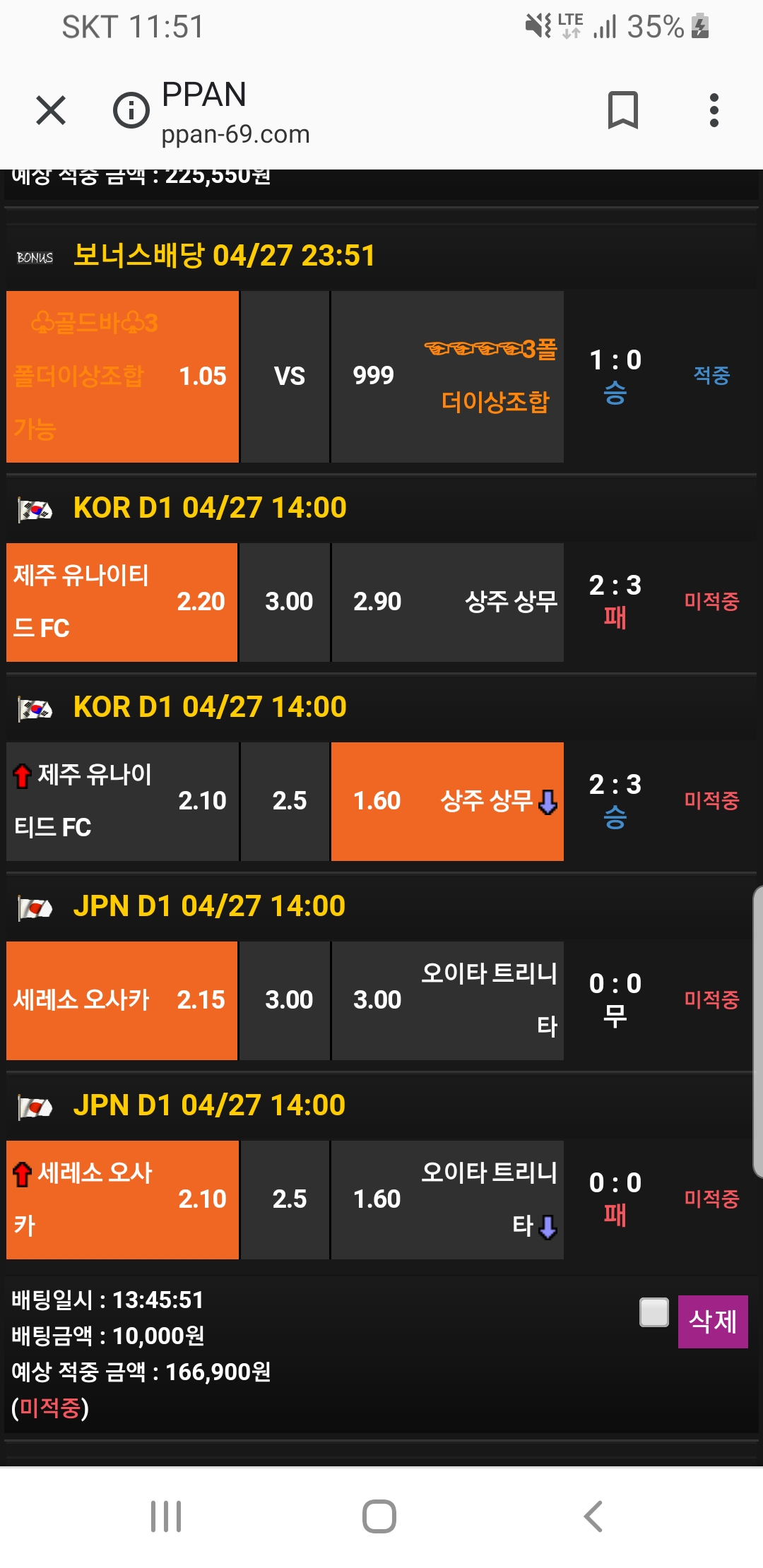Go back with the system back button

pyautogui.click(x=593, y=1516)
